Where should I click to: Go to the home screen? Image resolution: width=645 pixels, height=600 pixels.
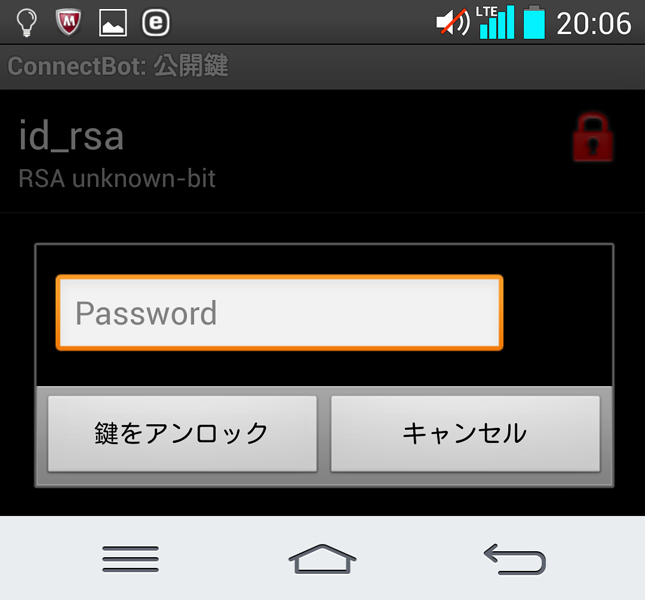pyautogui.click(x=322, y=558)
